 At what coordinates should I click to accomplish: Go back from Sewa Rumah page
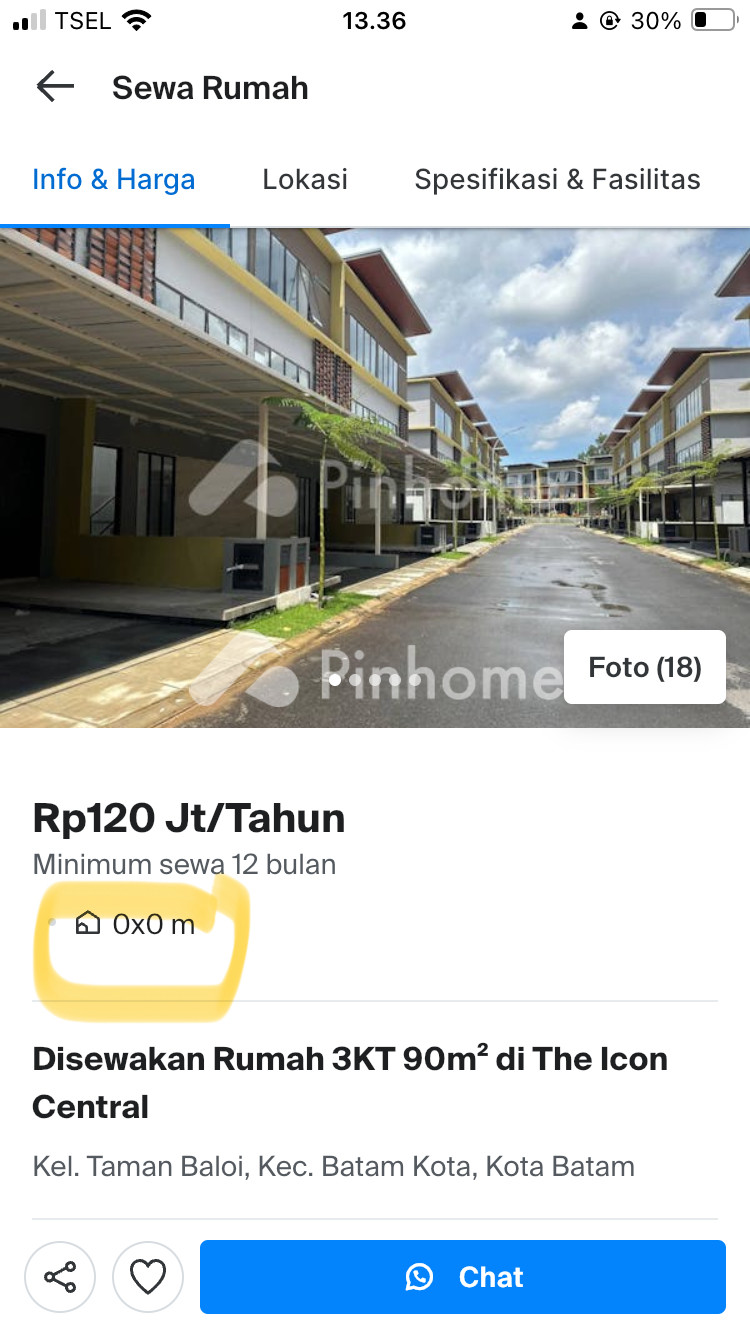[55, 87]
